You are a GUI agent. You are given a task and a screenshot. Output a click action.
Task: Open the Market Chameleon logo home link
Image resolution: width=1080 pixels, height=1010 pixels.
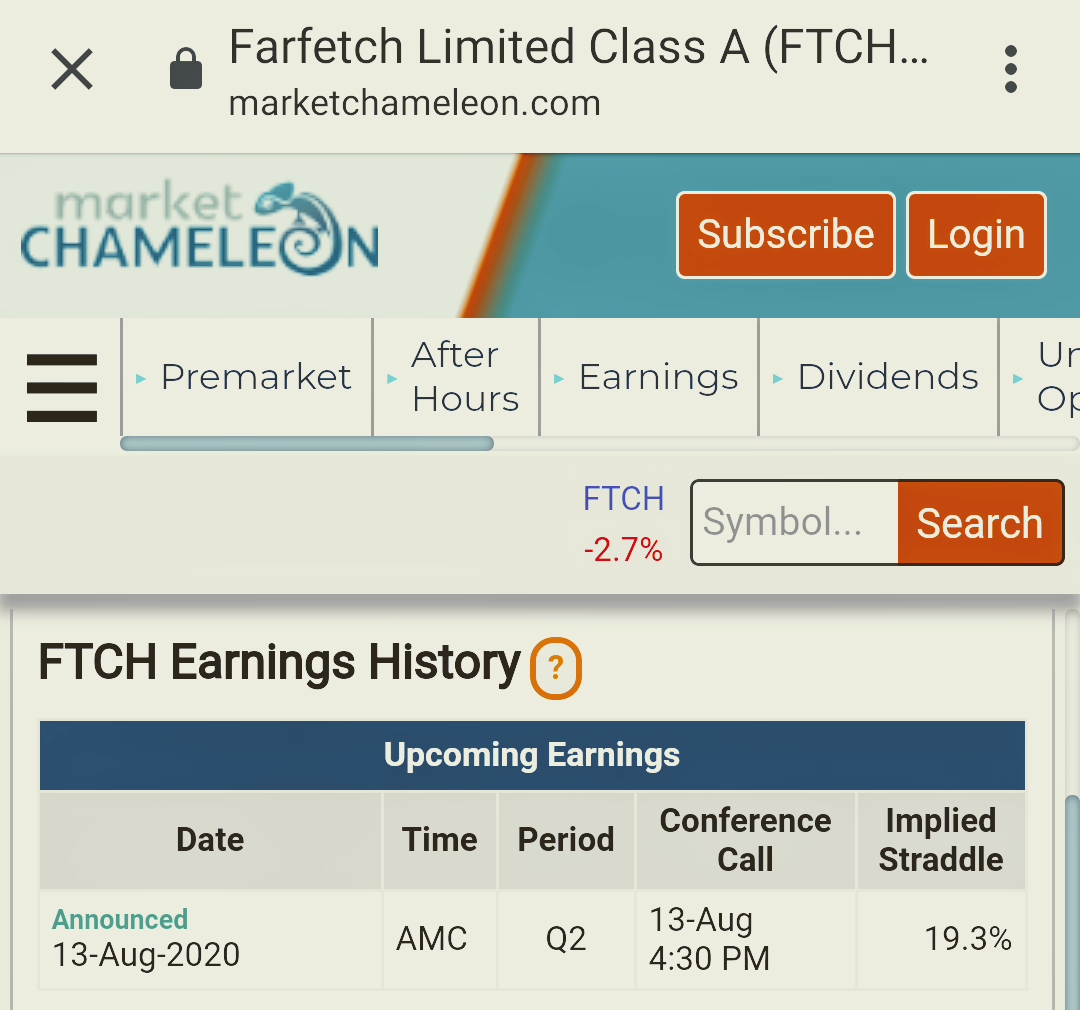point(200,228)
